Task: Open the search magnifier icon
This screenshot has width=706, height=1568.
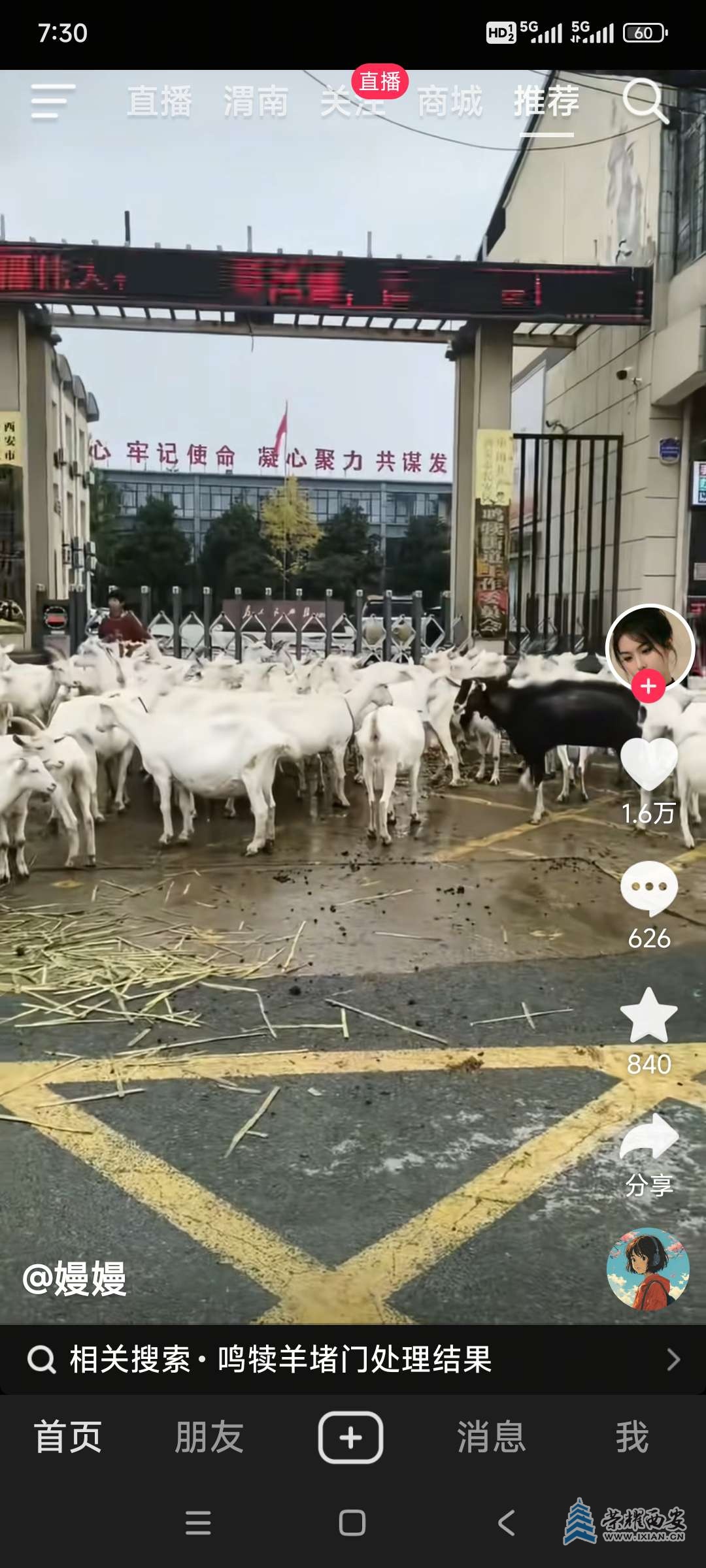Action: tap(645, 101)
